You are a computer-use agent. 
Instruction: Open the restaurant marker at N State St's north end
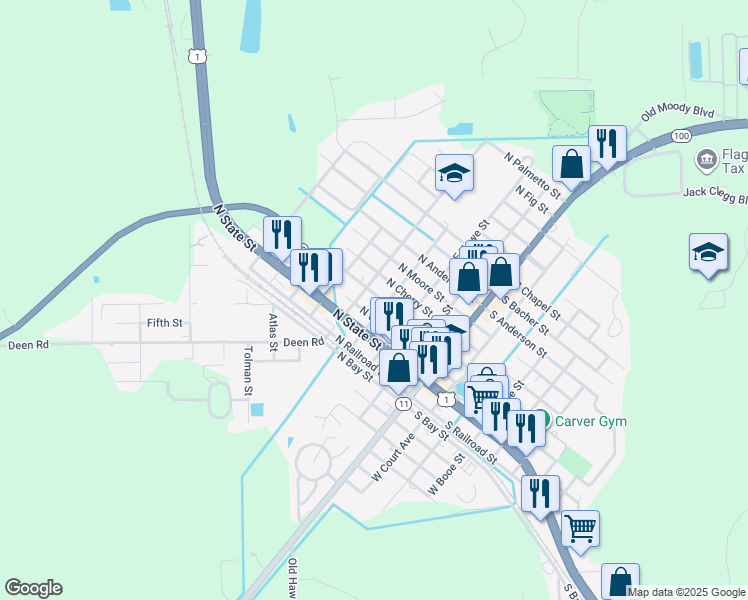click(x=282, y=236)
